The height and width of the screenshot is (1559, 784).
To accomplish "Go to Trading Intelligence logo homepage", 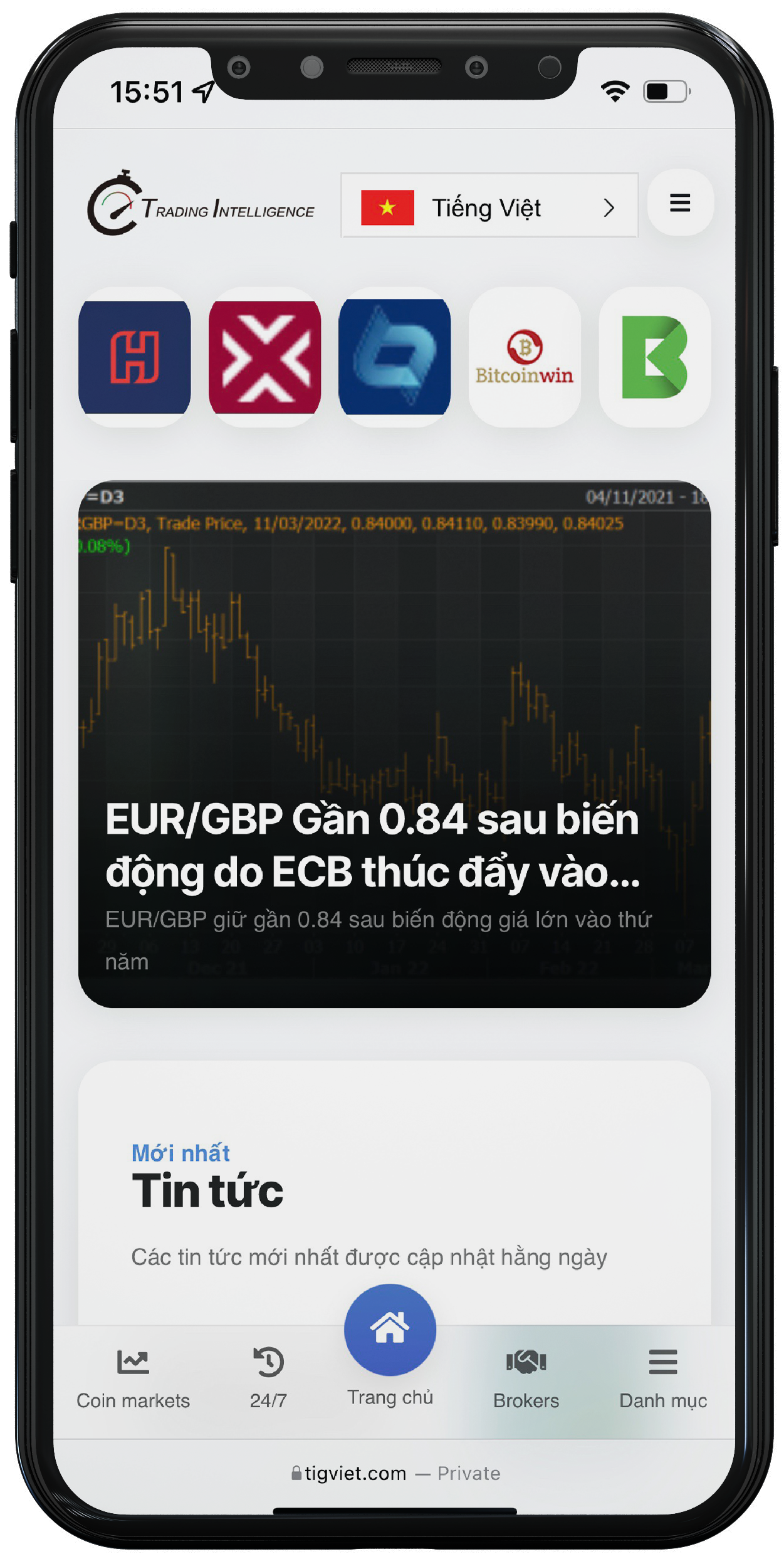I will coord(201,204).
